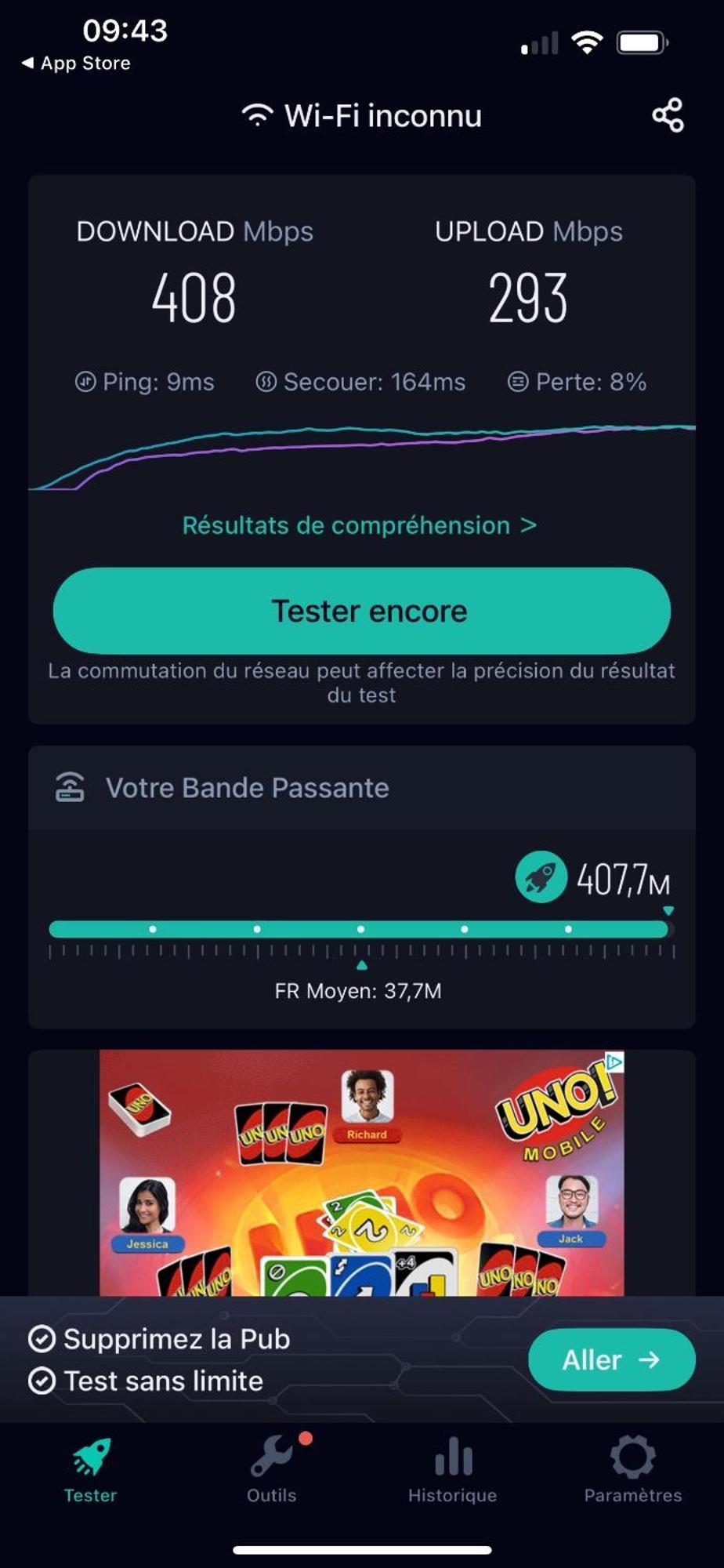Switch to the Outils tab
This screenshot has height=1568, width=724.
[x=272, y=1469]
